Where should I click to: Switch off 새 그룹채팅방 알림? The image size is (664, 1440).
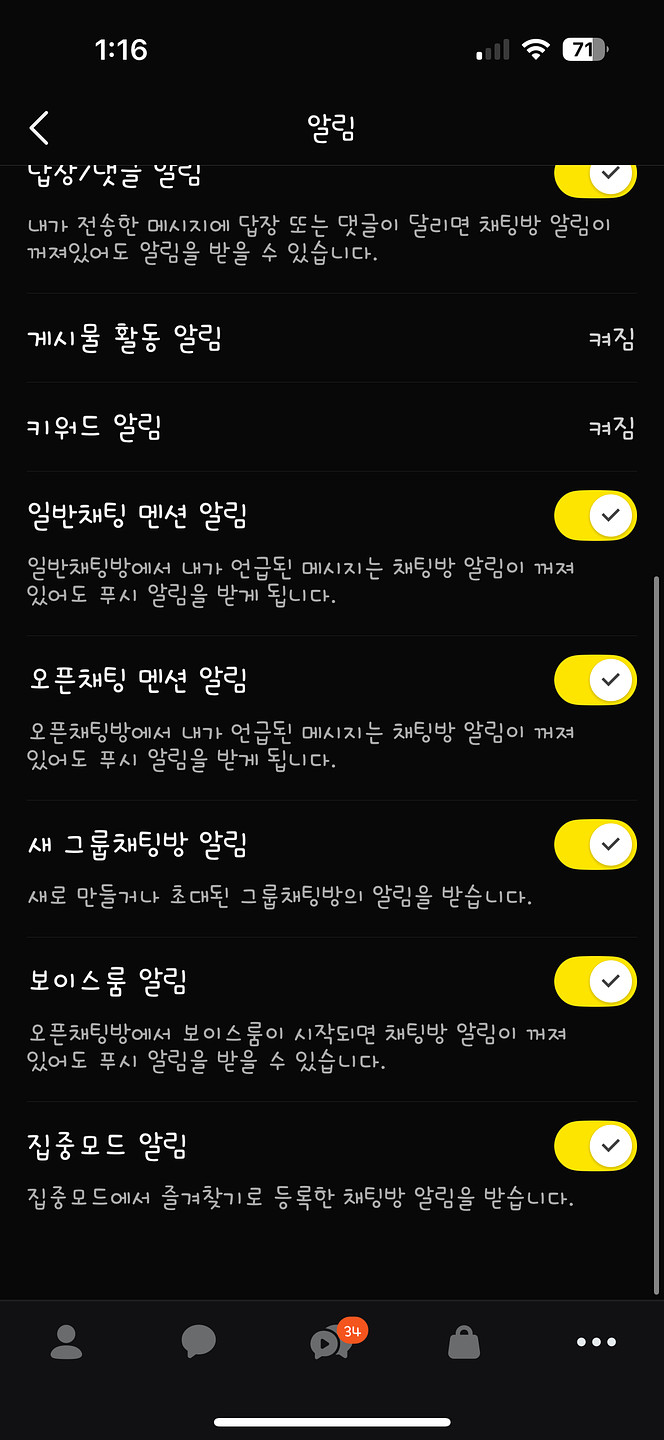pyautogui.click(x=595, y=845)
